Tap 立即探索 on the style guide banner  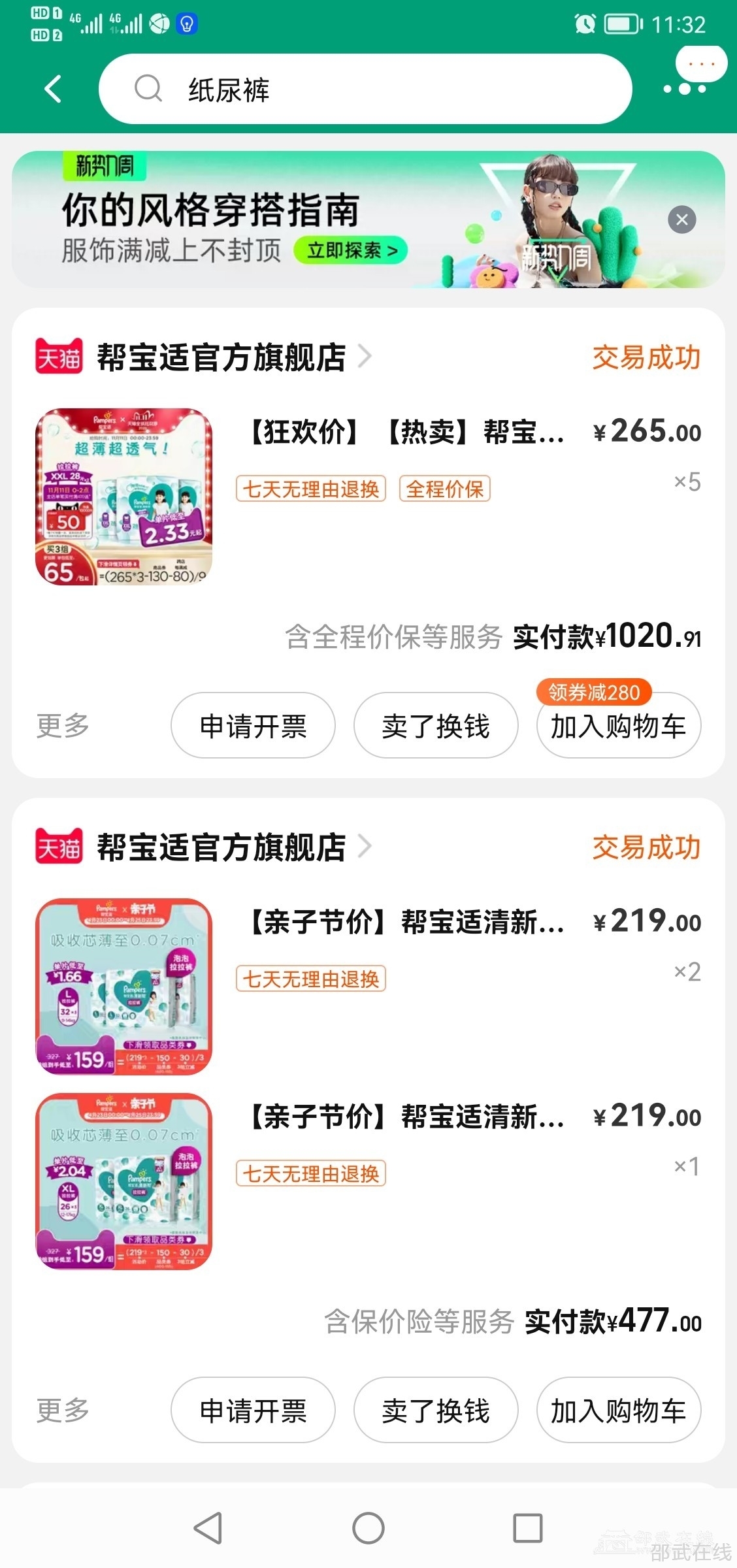pyautogui.click(x=352, y=250)
